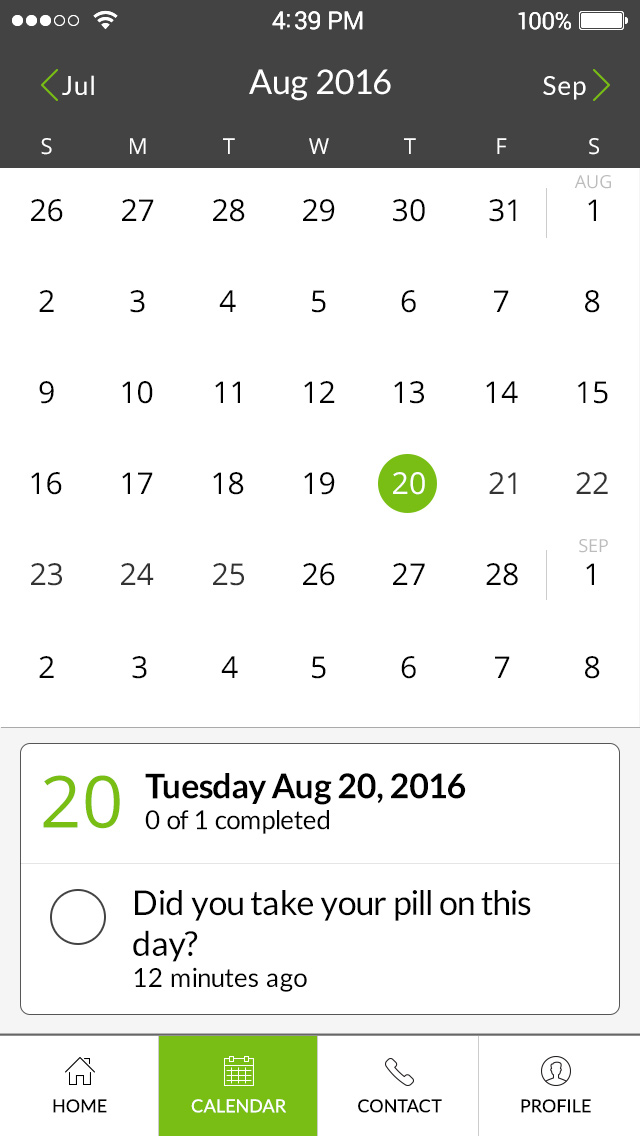Tap date 27 below the highlighted day
The image size is (640, 1136).
click(408, 575)
